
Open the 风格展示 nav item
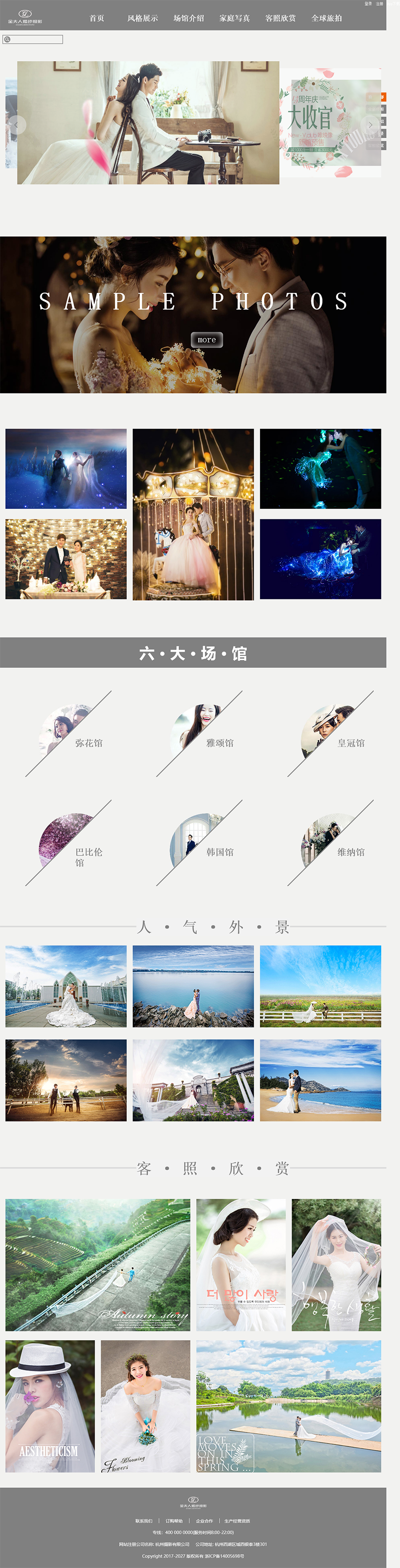point(142,18)
